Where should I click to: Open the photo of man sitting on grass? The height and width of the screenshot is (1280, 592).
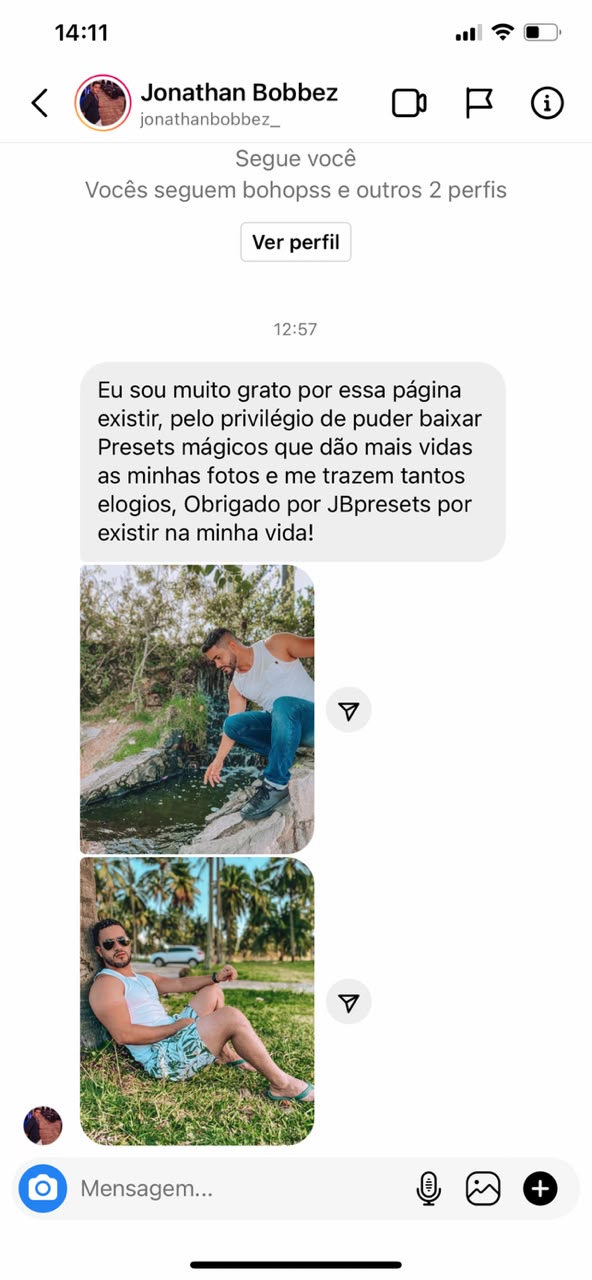(197, 1001)
